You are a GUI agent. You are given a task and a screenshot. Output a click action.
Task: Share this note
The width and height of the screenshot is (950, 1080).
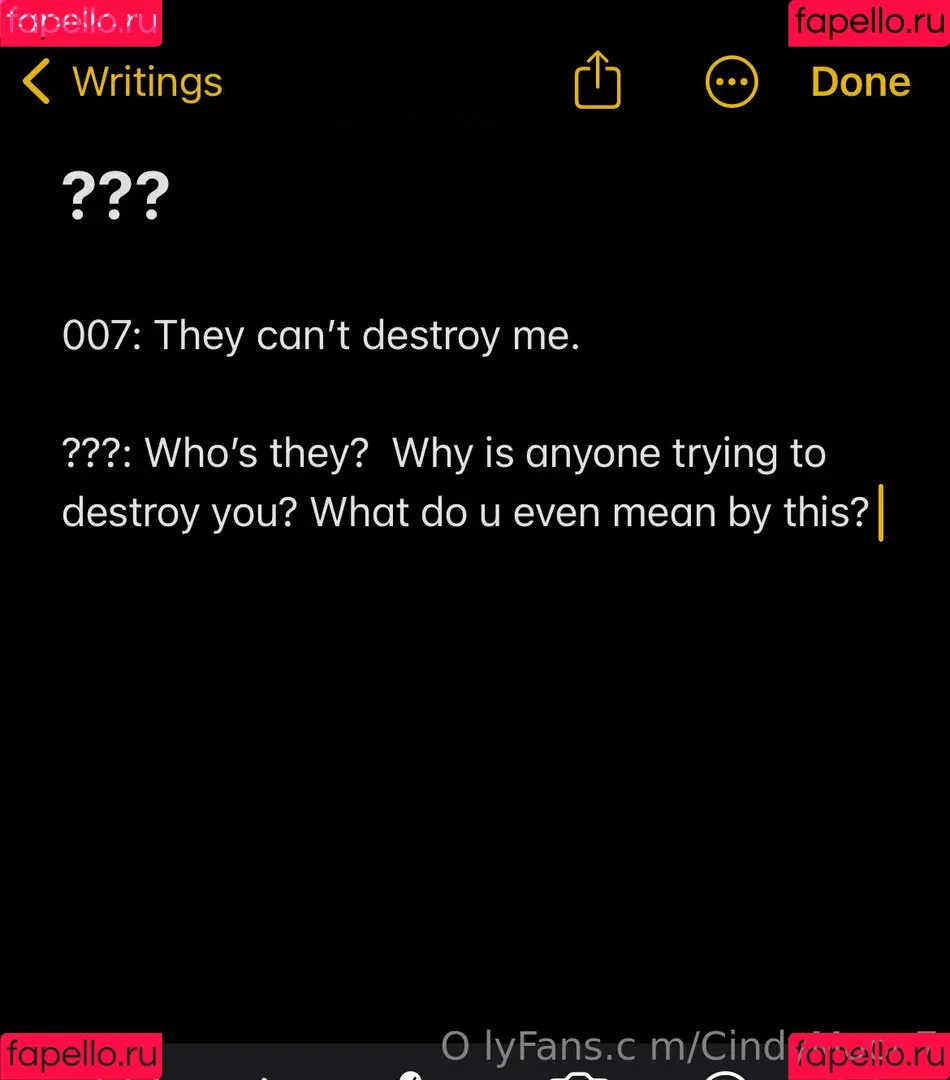click(597, 81)
